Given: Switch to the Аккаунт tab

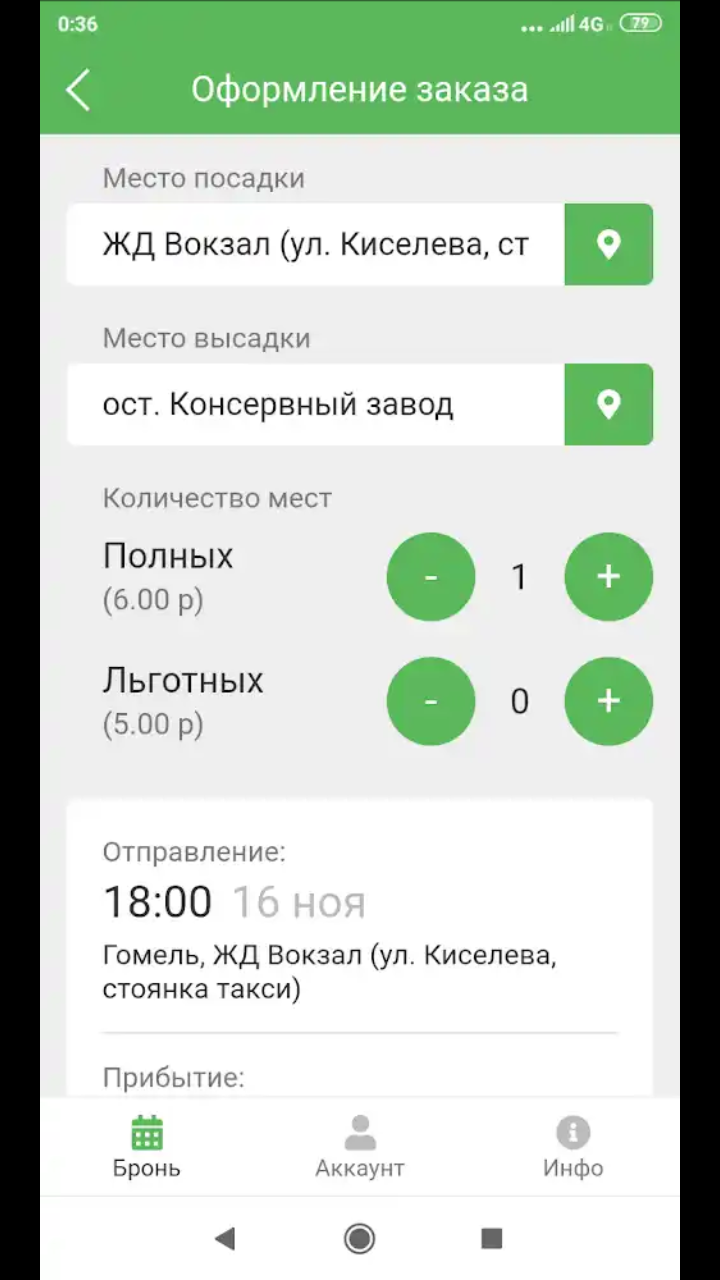Looking at the screenshot, I should [x=360, y=1147].
